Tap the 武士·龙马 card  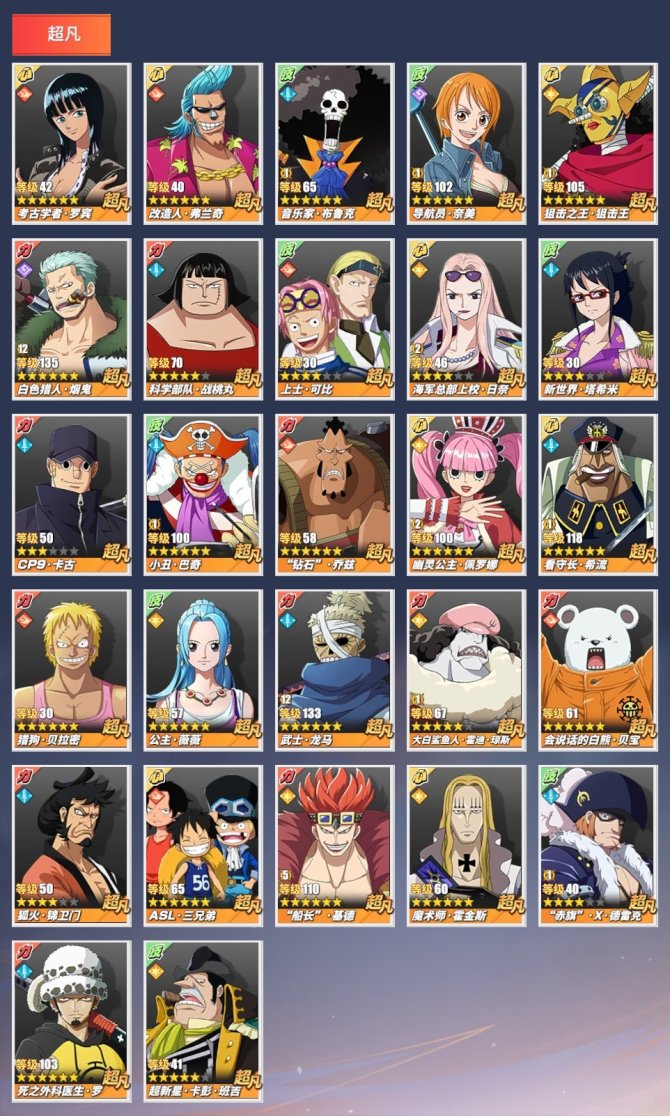335,669
